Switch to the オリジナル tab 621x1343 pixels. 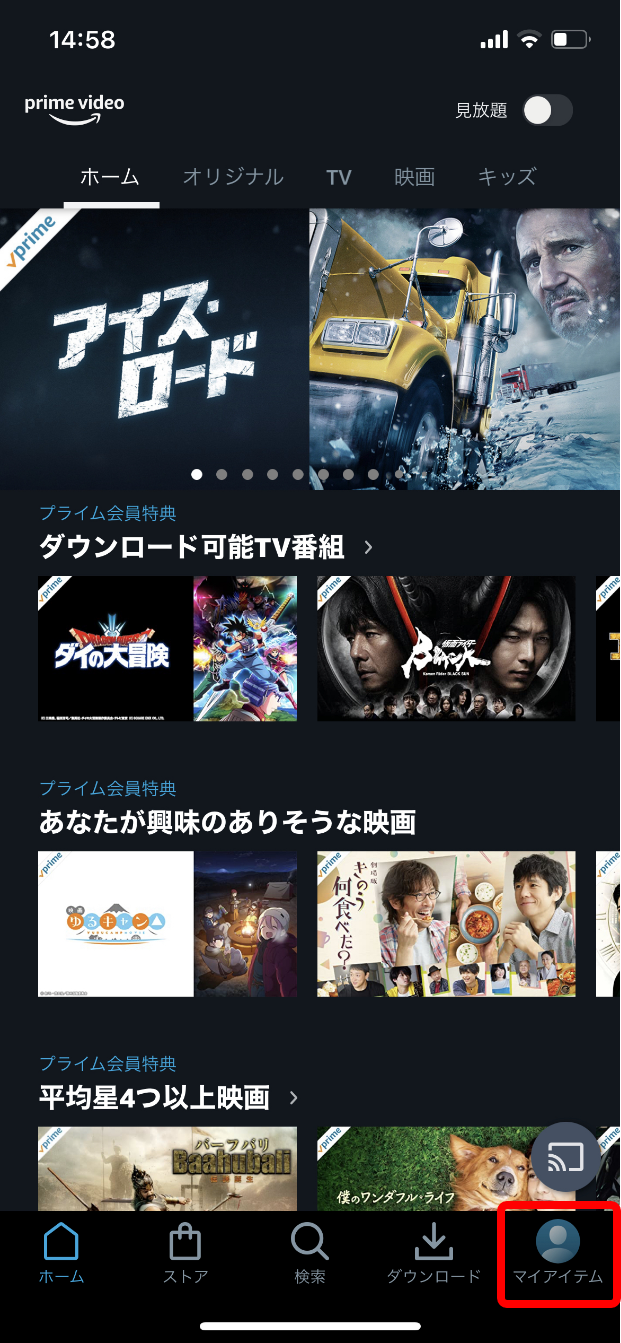(x=233, y=177)
